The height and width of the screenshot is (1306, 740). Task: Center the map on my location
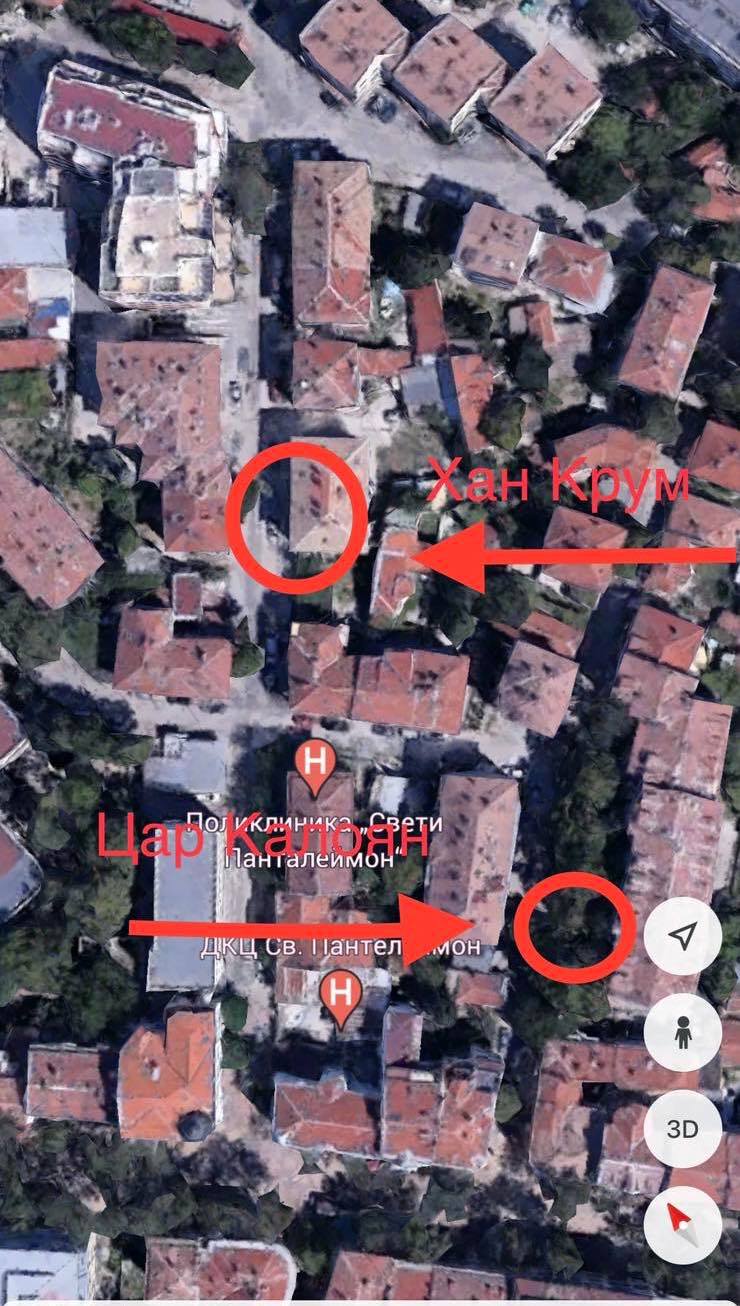683,936
